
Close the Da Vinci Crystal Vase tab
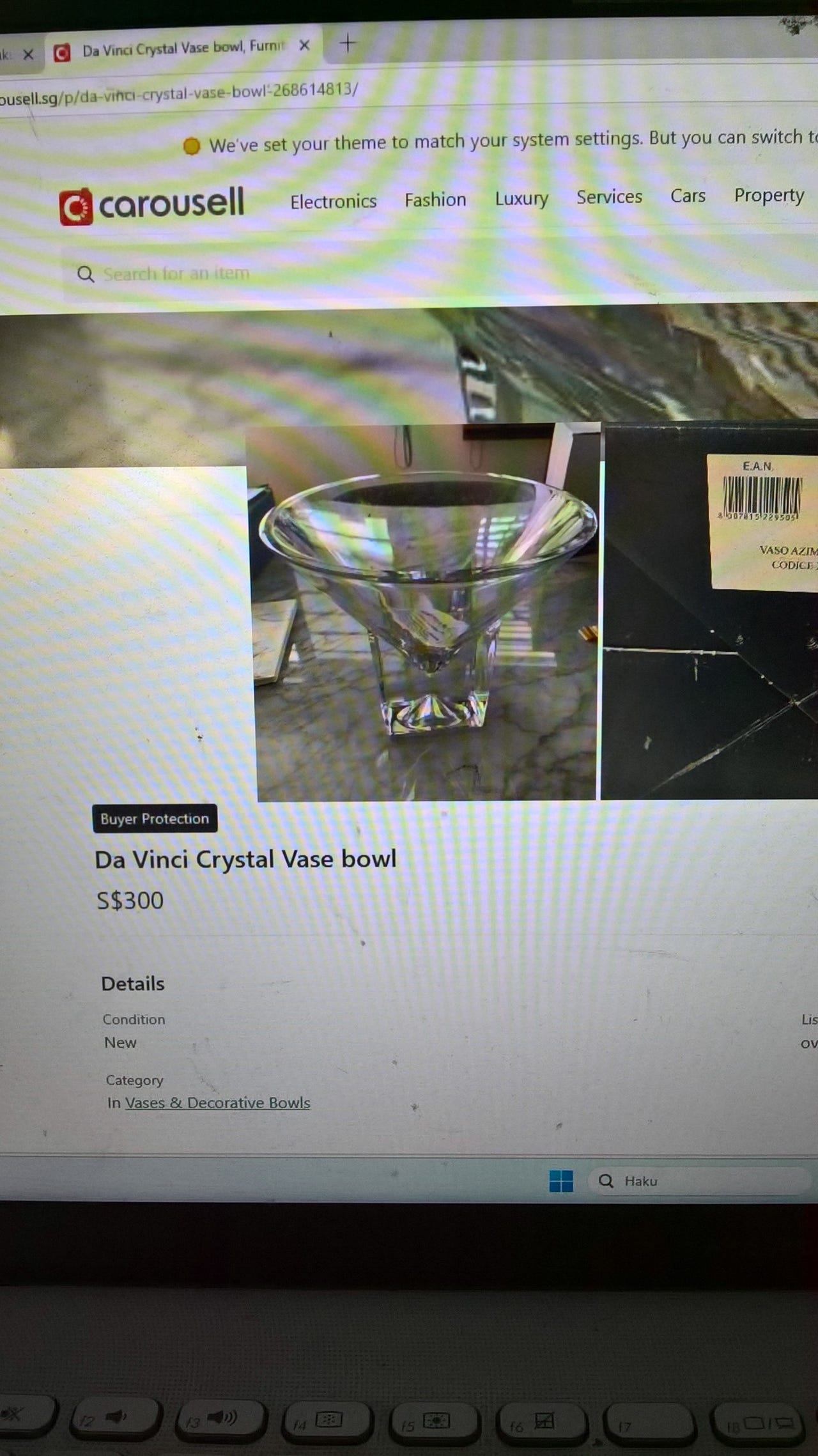tap(305, 45)
